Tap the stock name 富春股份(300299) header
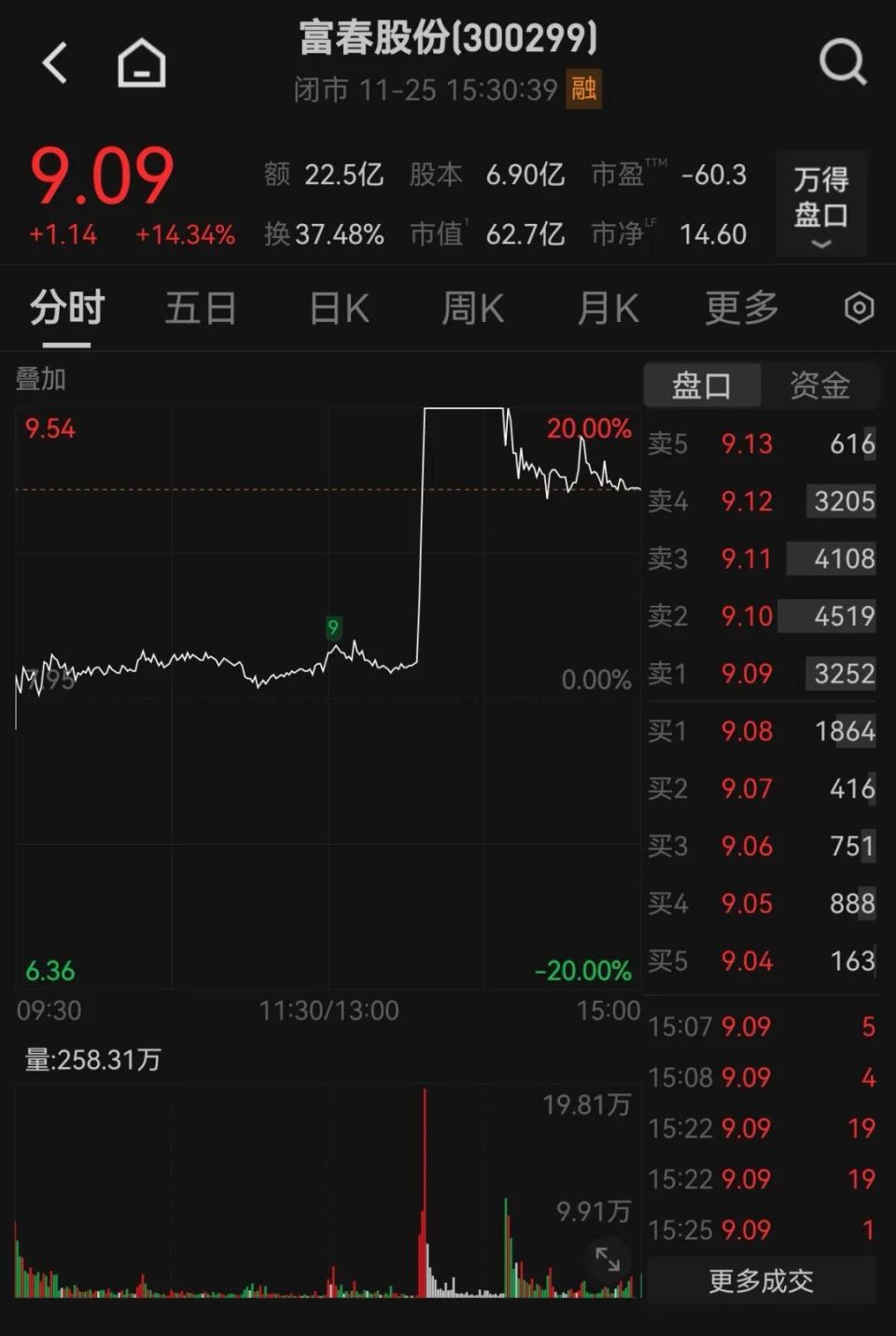The image size is (896, 1336). [447, 41]
